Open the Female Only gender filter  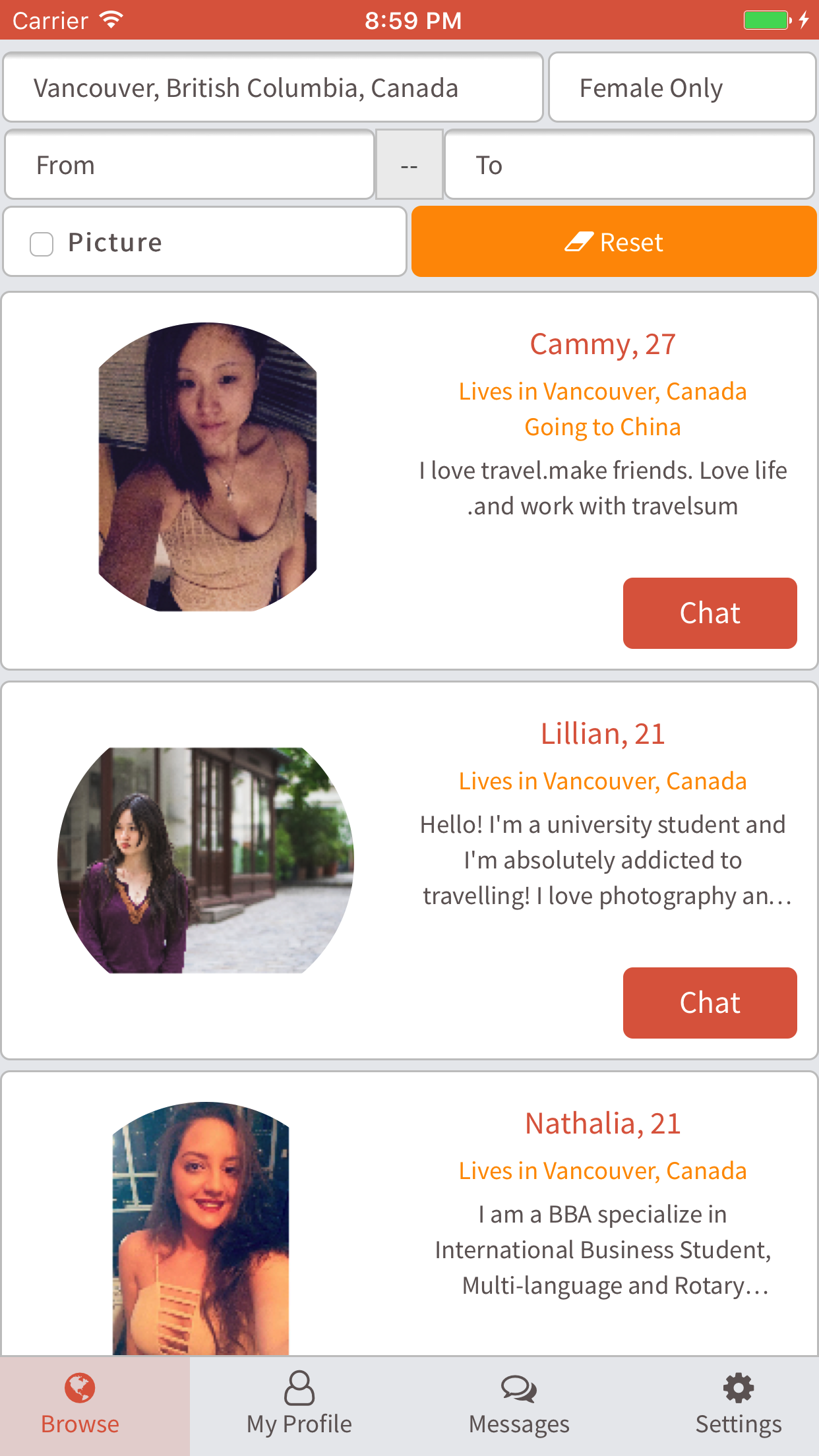(682, 88)
